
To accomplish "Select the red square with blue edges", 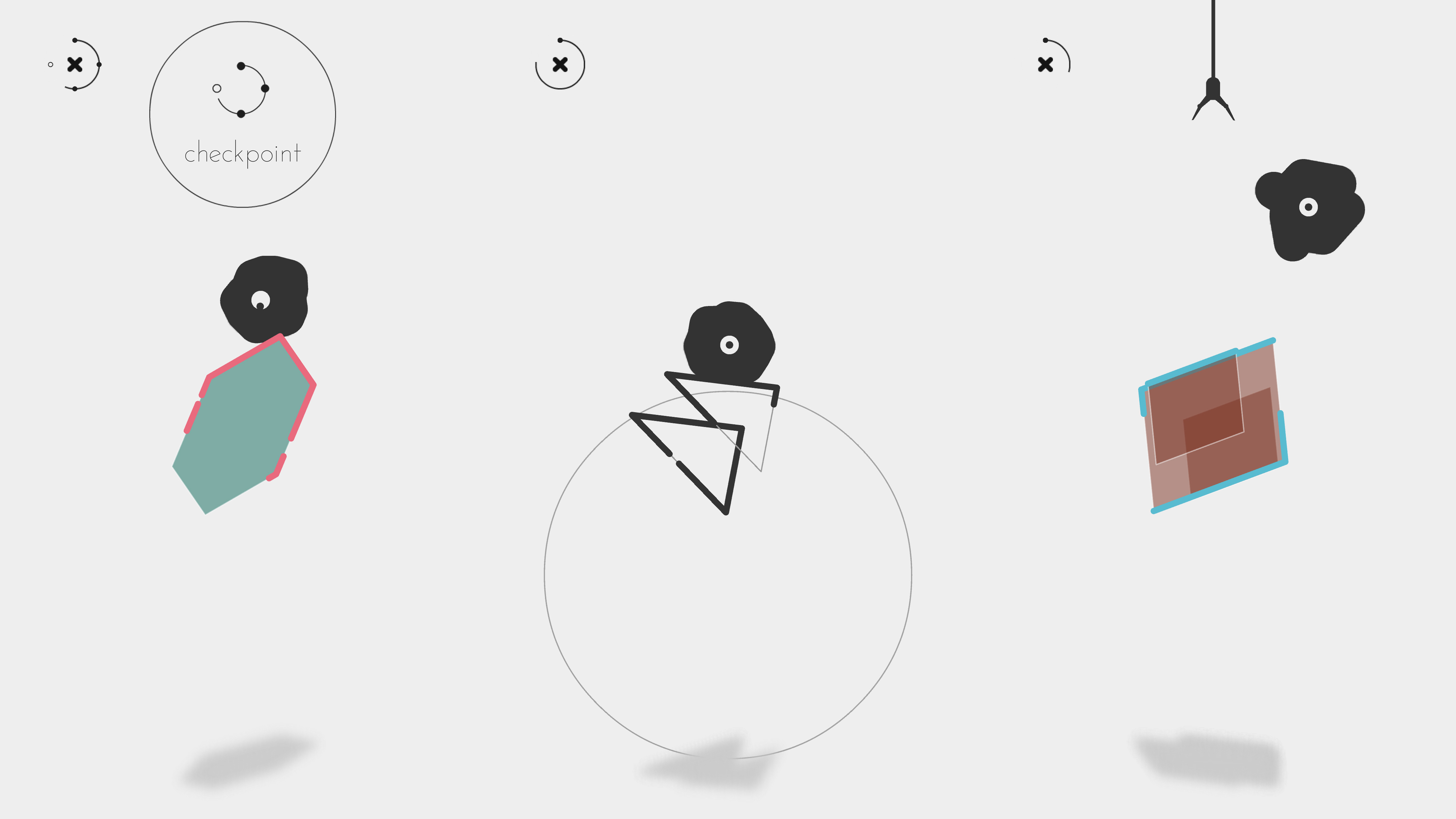I will 1212,427.
